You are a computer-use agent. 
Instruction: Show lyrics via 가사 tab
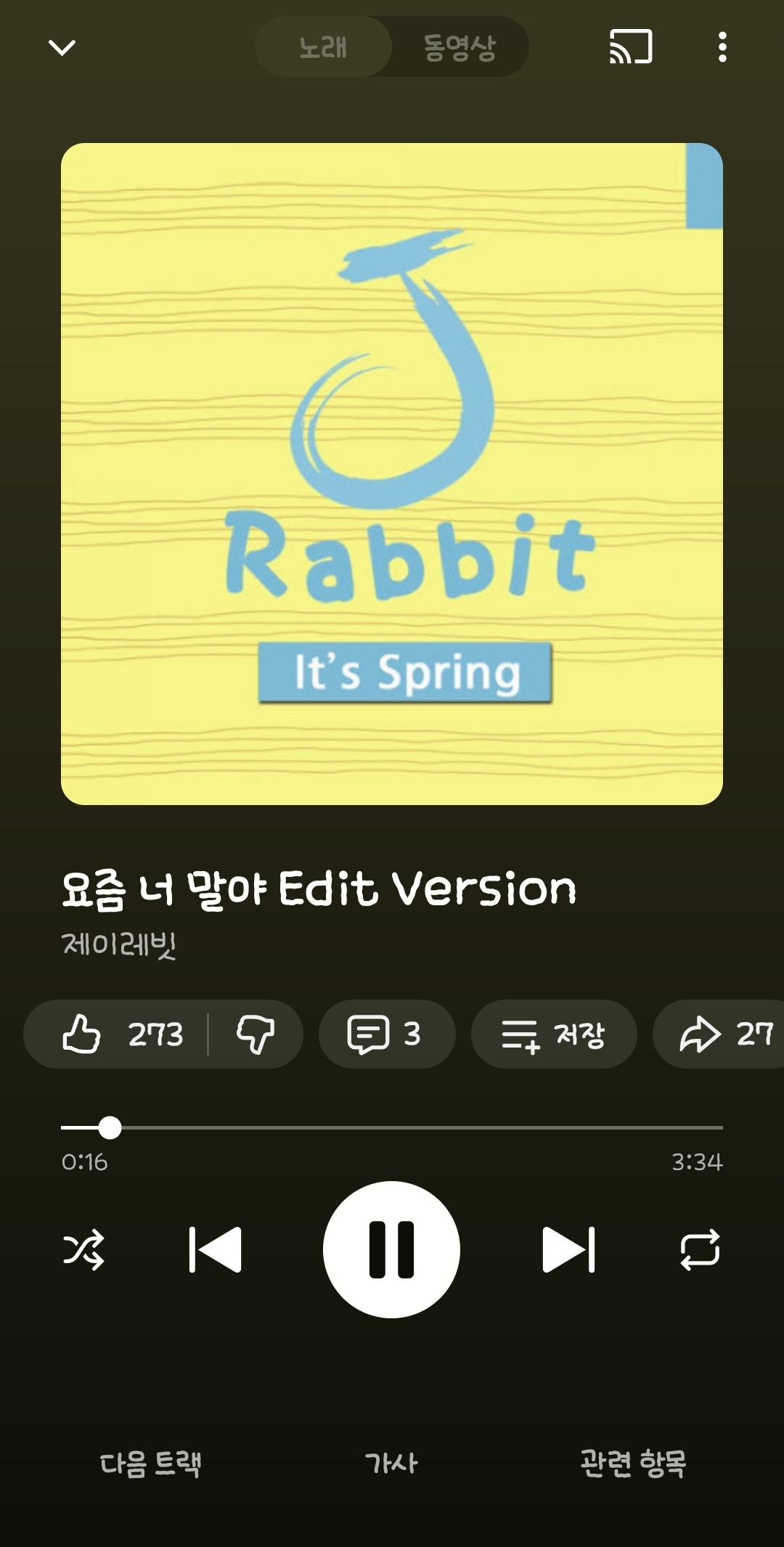click(x=391, y=1464)
